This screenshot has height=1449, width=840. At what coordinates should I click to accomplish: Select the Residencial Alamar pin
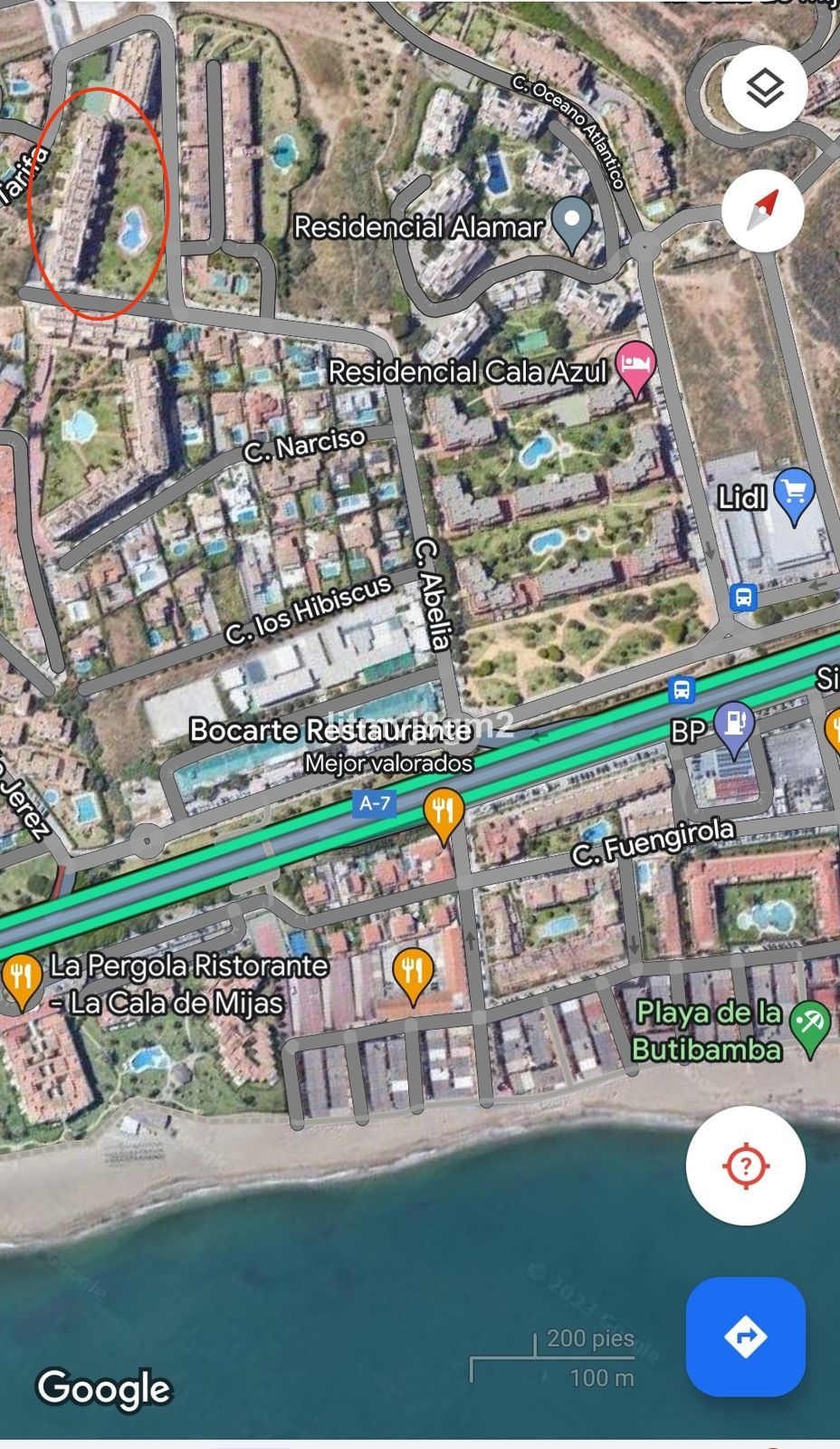tap(572, 222)
